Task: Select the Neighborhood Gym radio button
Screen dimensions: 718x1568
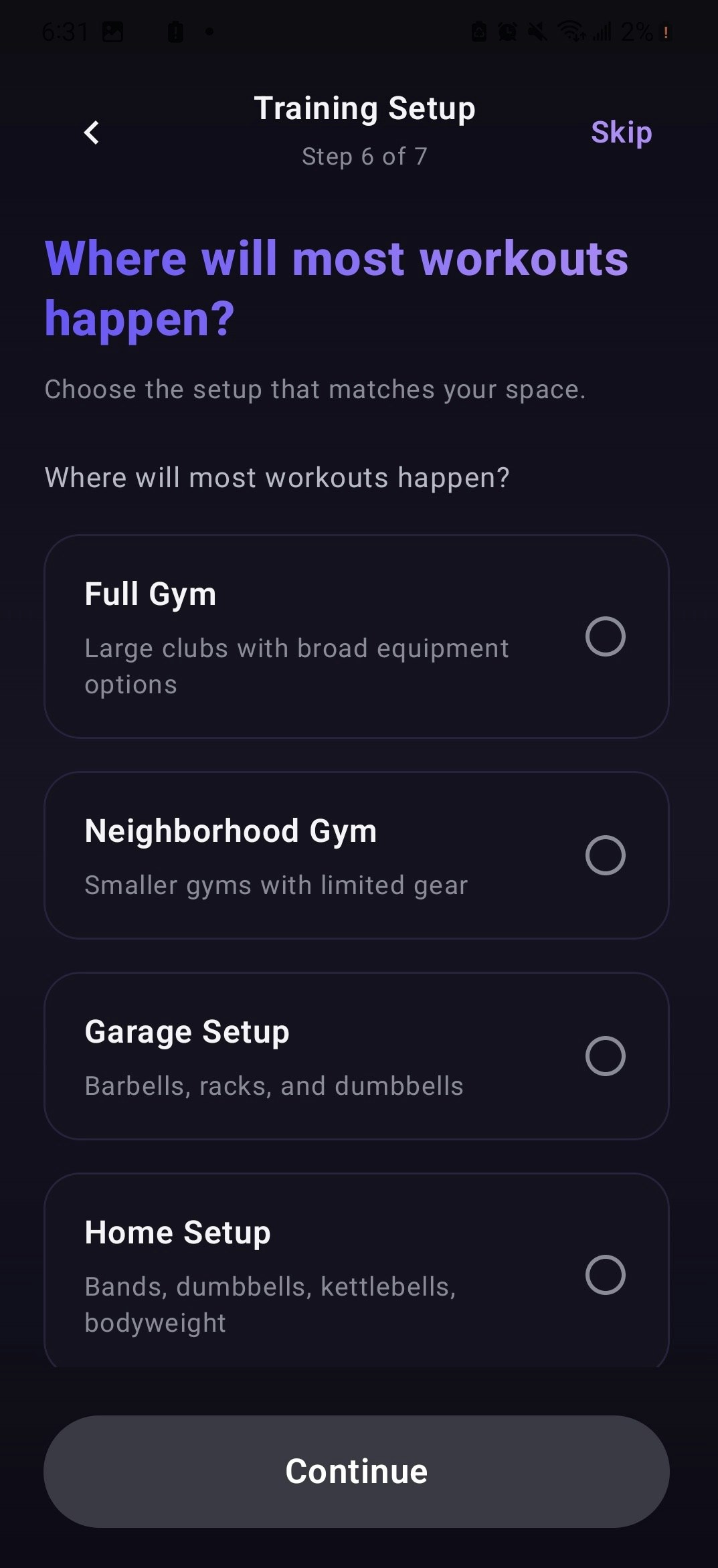Action: [606, 855]
